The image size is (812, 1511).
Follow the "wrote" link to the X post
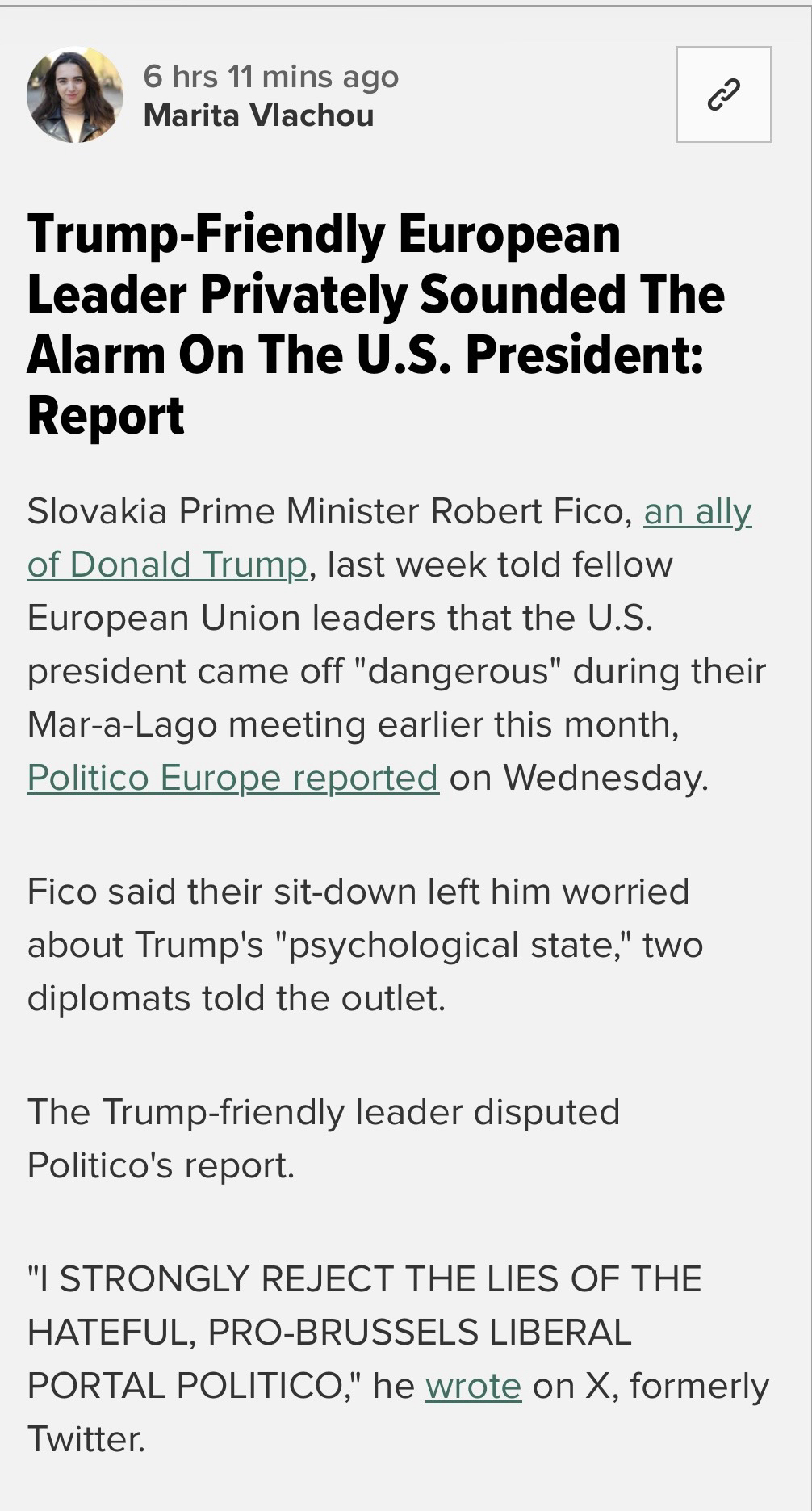pyautogui.click(x=473, y=1386)
